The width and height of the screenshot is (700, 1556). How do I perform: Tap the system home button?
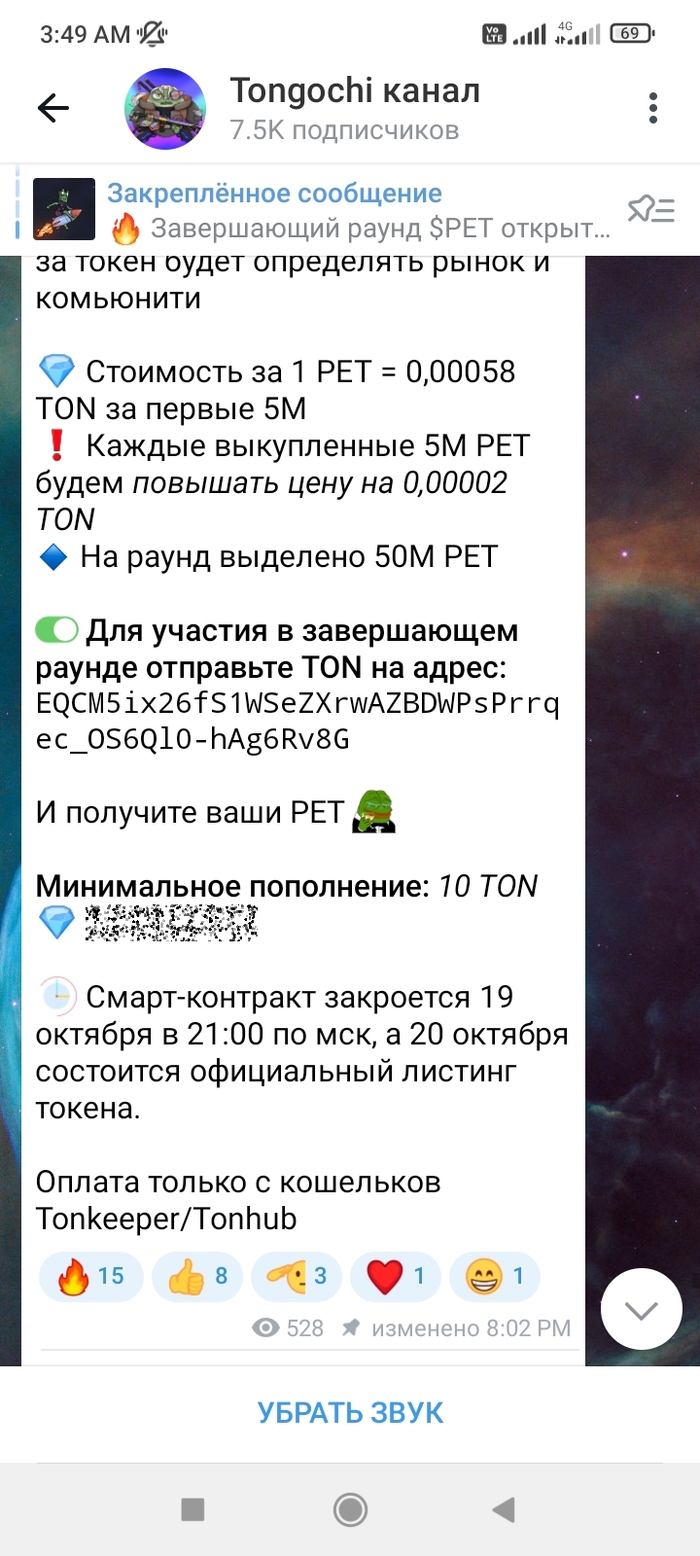point(350,1509)
